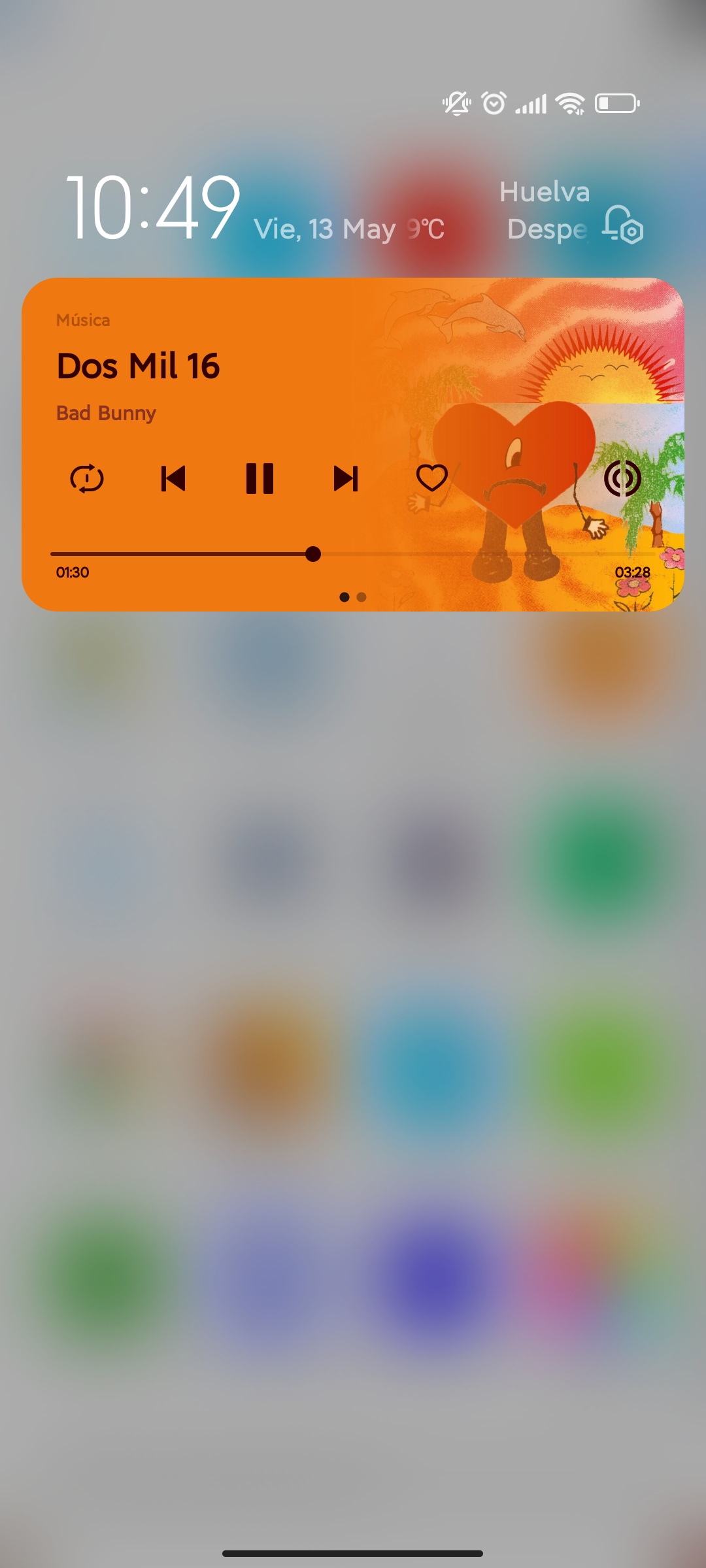Viewport: 706px width, 1568px height.
Task: Open the audio output cast icon
Action: click(622, 478)
